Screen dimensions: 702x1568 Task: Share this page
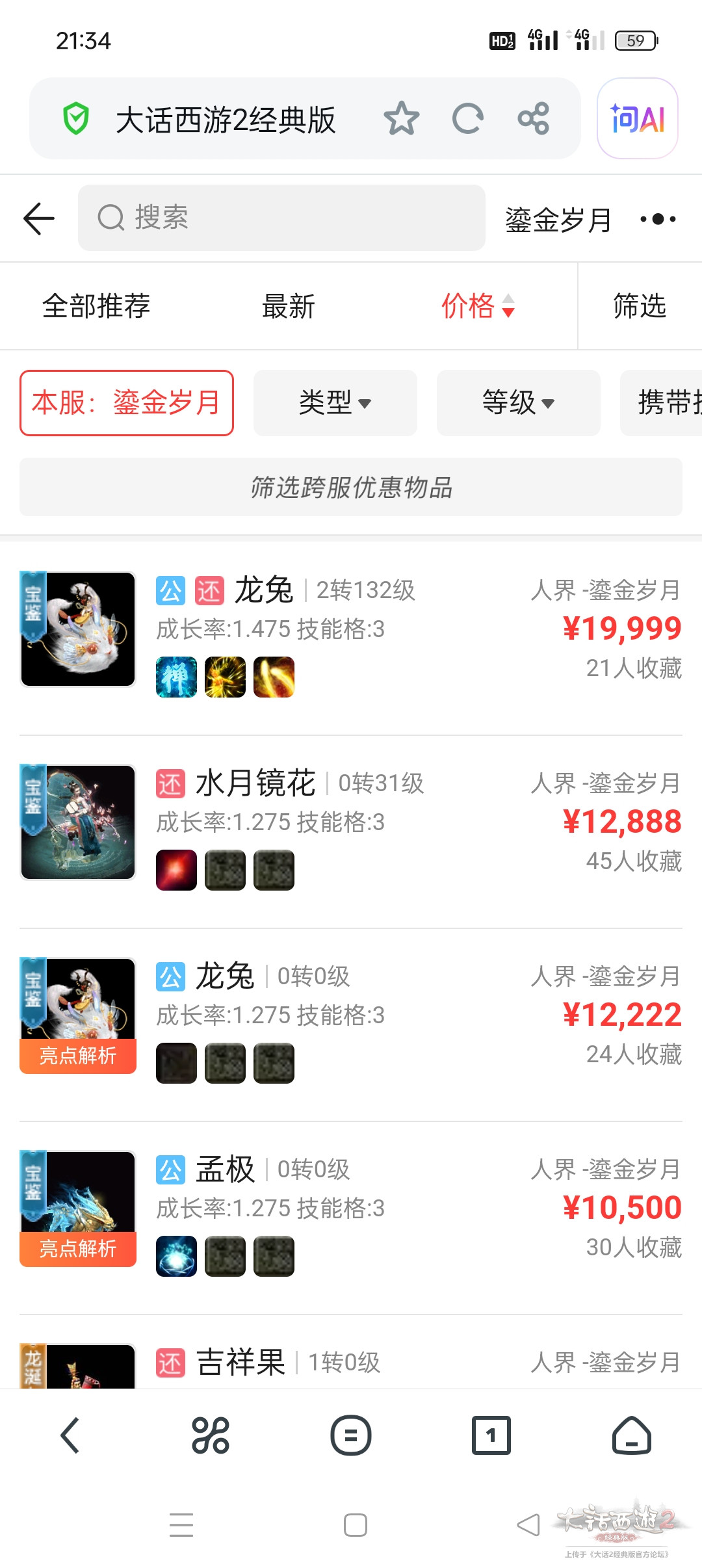point(534,118)
